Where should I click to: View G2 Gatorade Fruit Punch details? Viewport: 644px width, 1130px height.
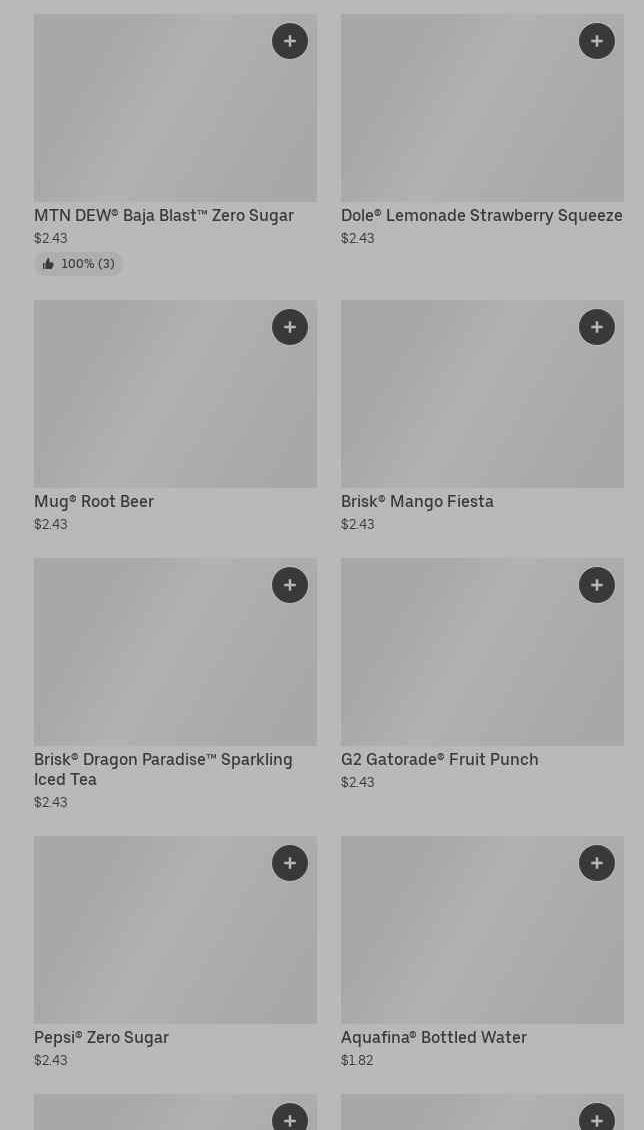pyautogui.click(x=439, y=759)
